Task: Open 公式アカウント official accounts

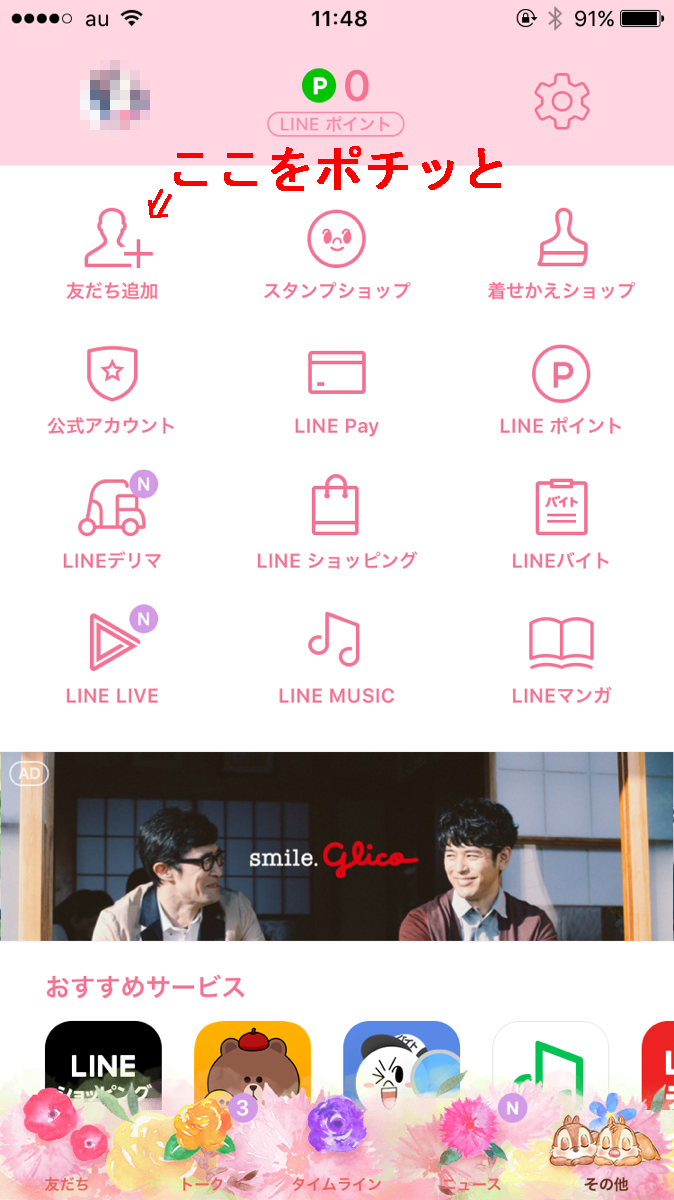Action: (112, 390)
